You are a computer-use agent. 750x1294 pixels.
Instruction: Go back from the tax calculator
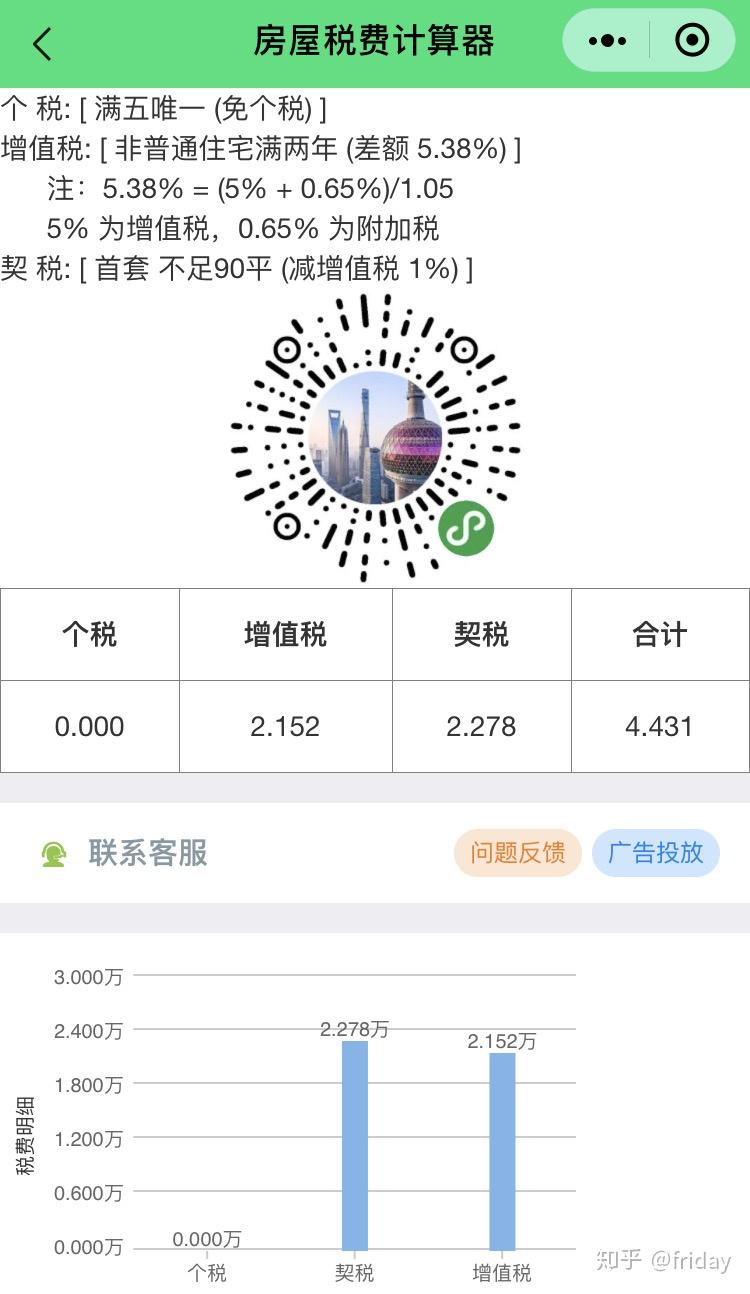click(42, 44)
